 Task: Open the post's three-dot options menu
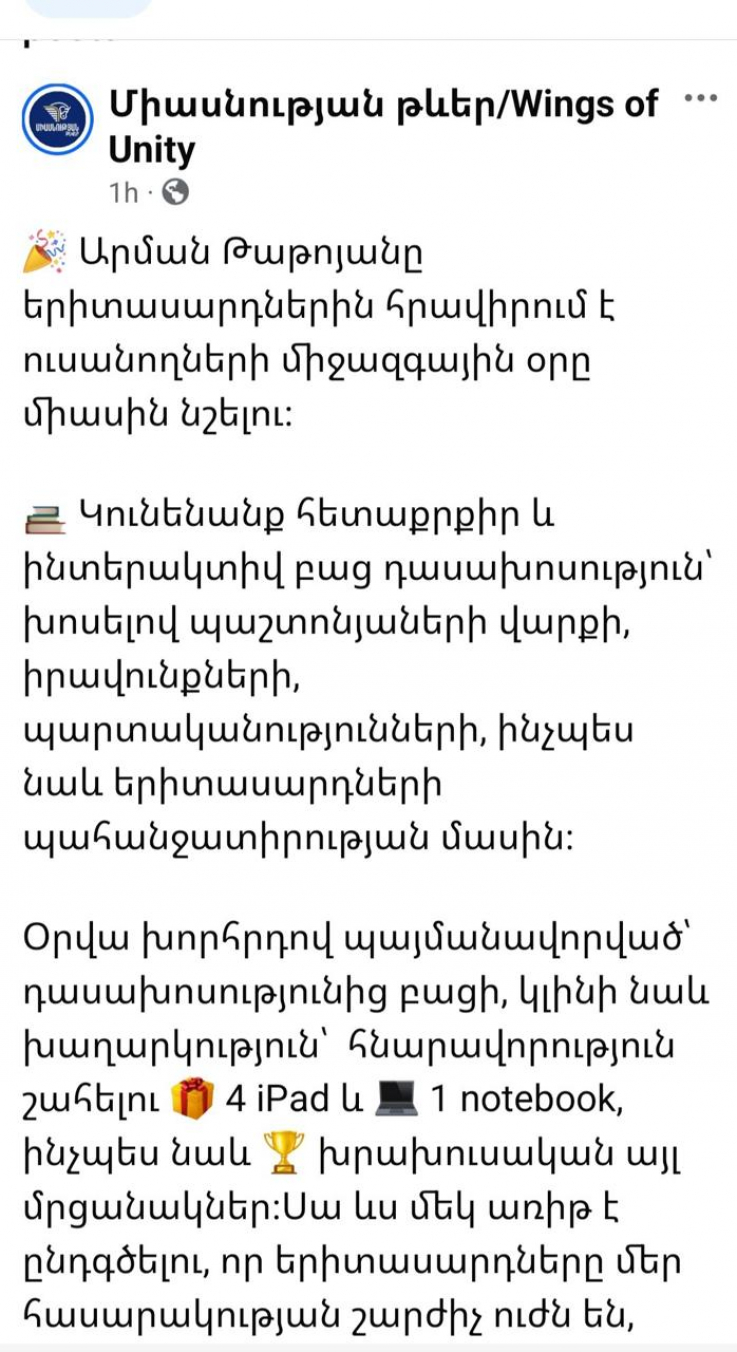coord(700,99)
